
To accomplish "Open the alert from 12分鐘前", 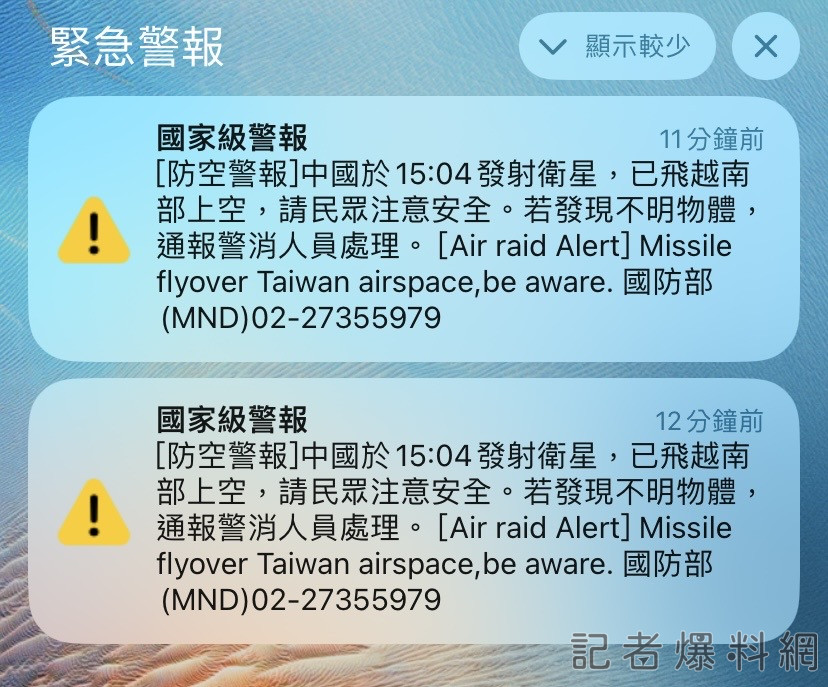I will point(414,510).
